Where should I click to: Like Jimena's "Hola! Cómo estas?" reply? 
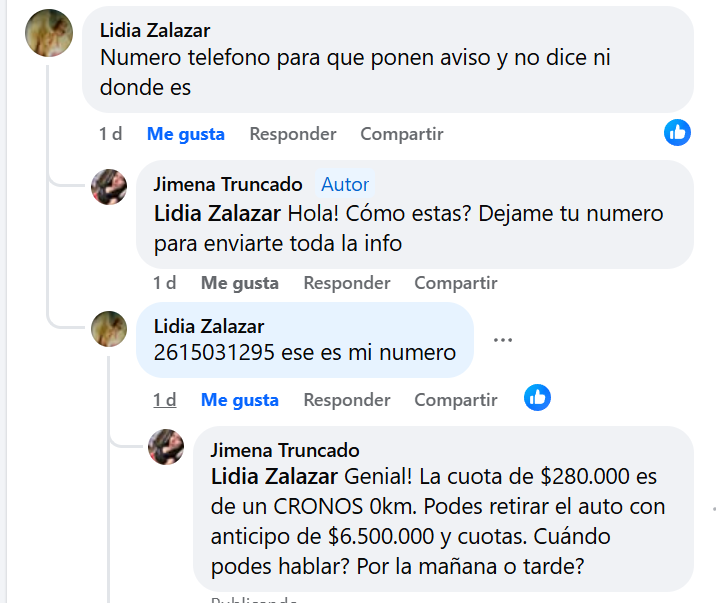pos(239,283)
